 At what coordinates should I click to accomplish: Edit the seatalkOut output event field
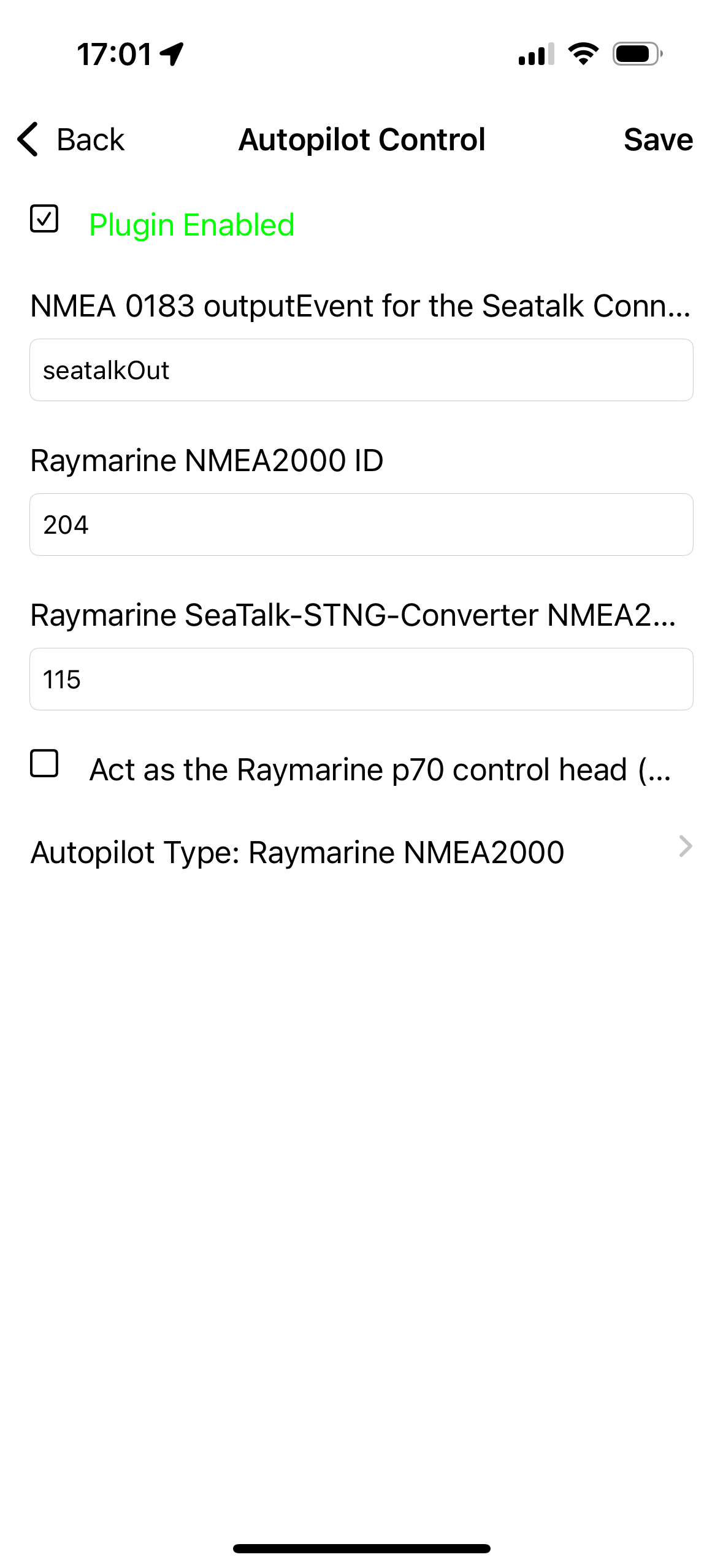(361, 370)
